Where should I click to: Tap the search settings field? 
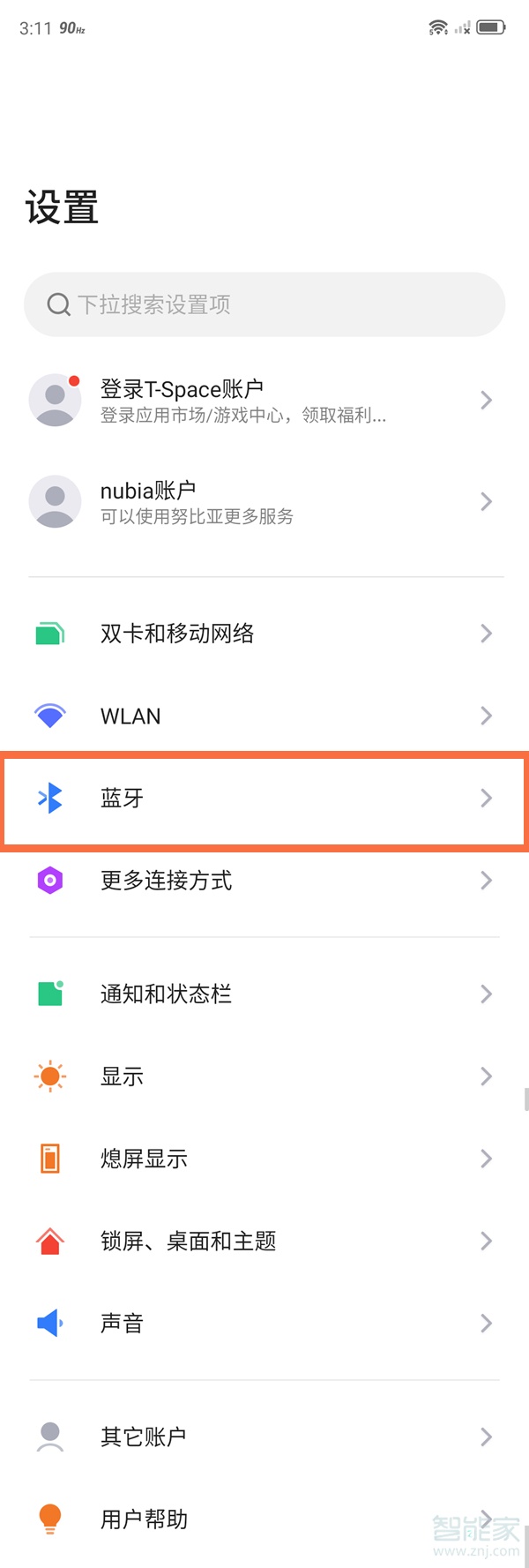tap(264, 304)
